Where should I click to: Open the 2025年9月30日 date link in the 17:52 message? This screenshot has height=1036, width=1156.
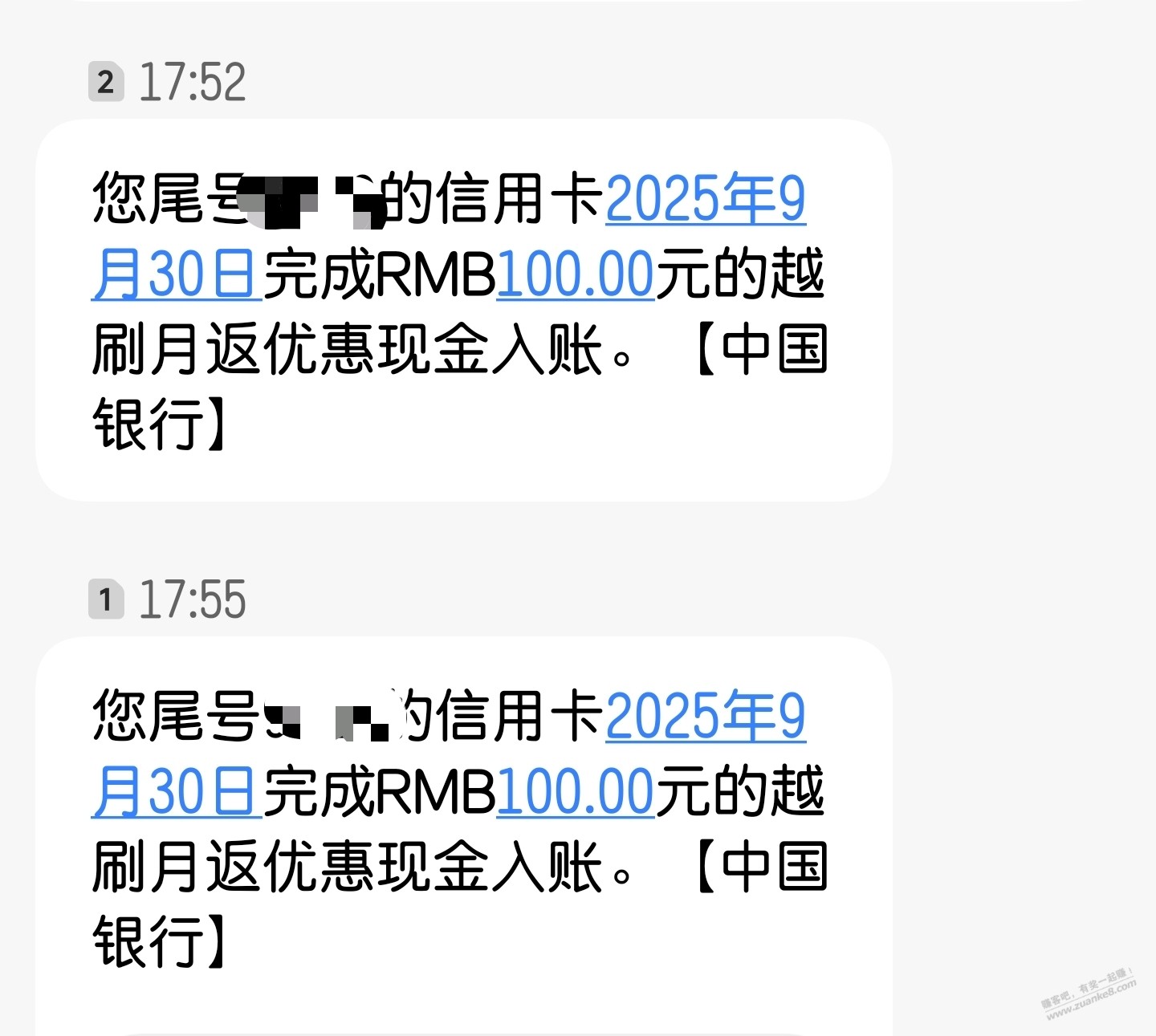705,199
